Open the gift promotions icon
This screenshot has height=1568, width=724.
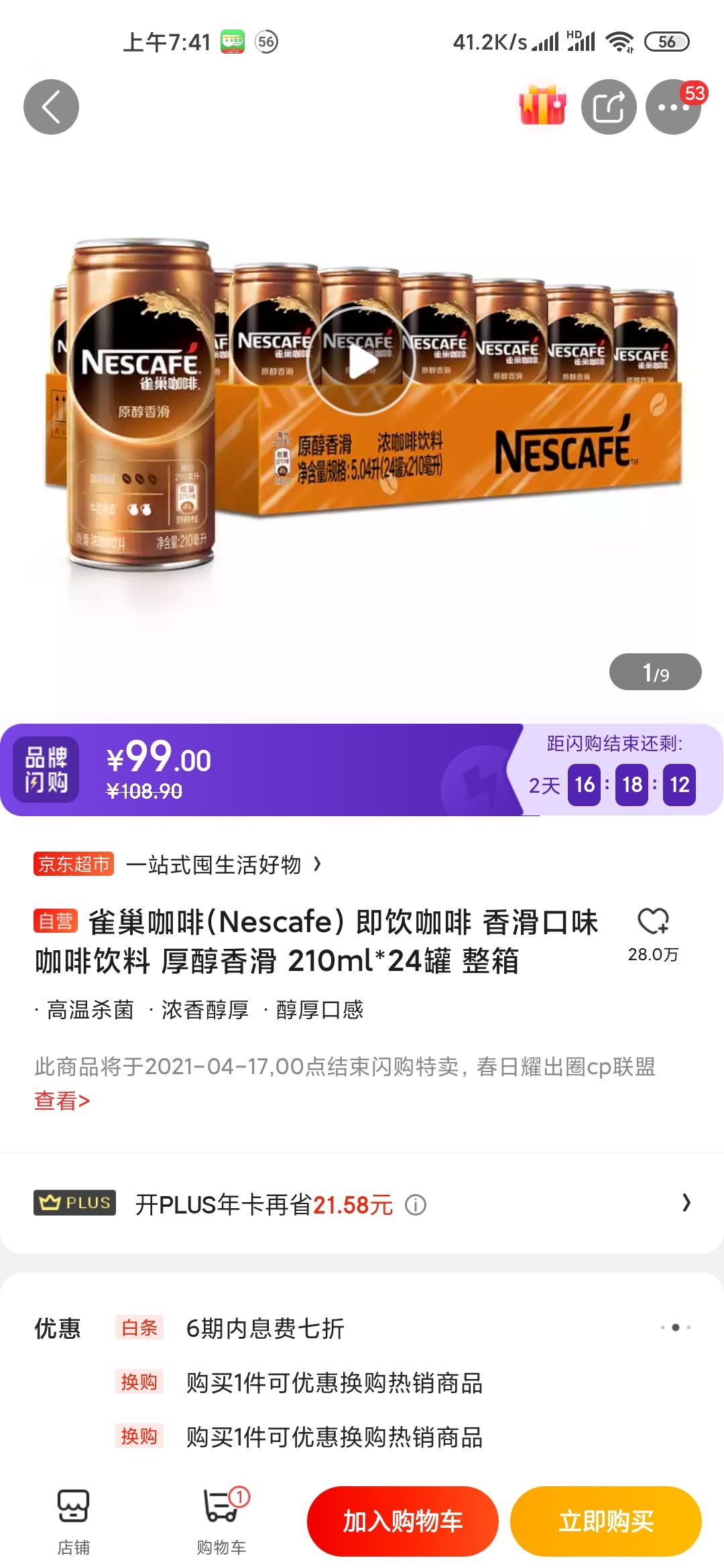pos(541,105)
